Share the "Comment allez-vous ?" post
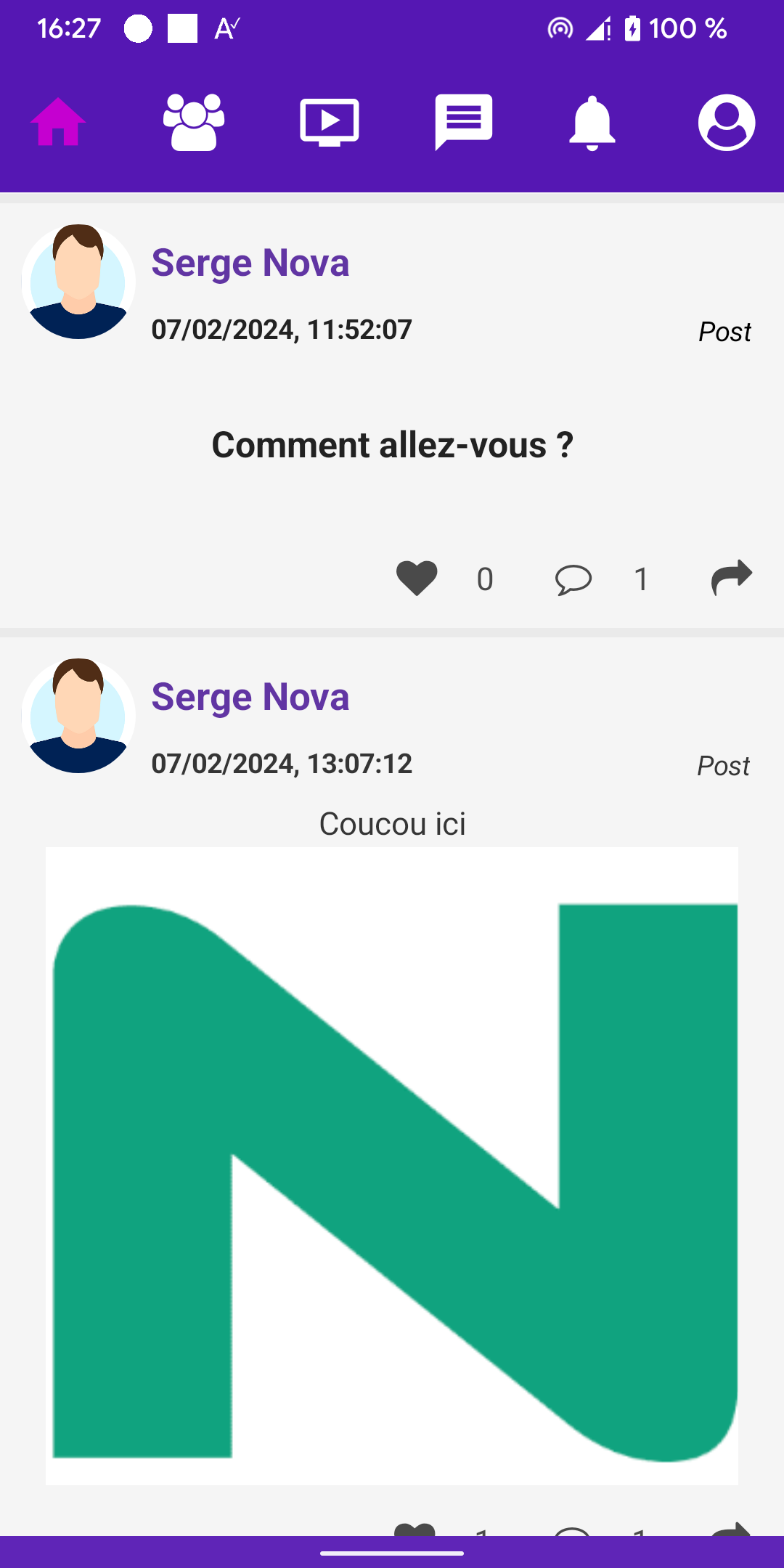The width and height of the screenshot is (784, 1568). coord(731,578)
